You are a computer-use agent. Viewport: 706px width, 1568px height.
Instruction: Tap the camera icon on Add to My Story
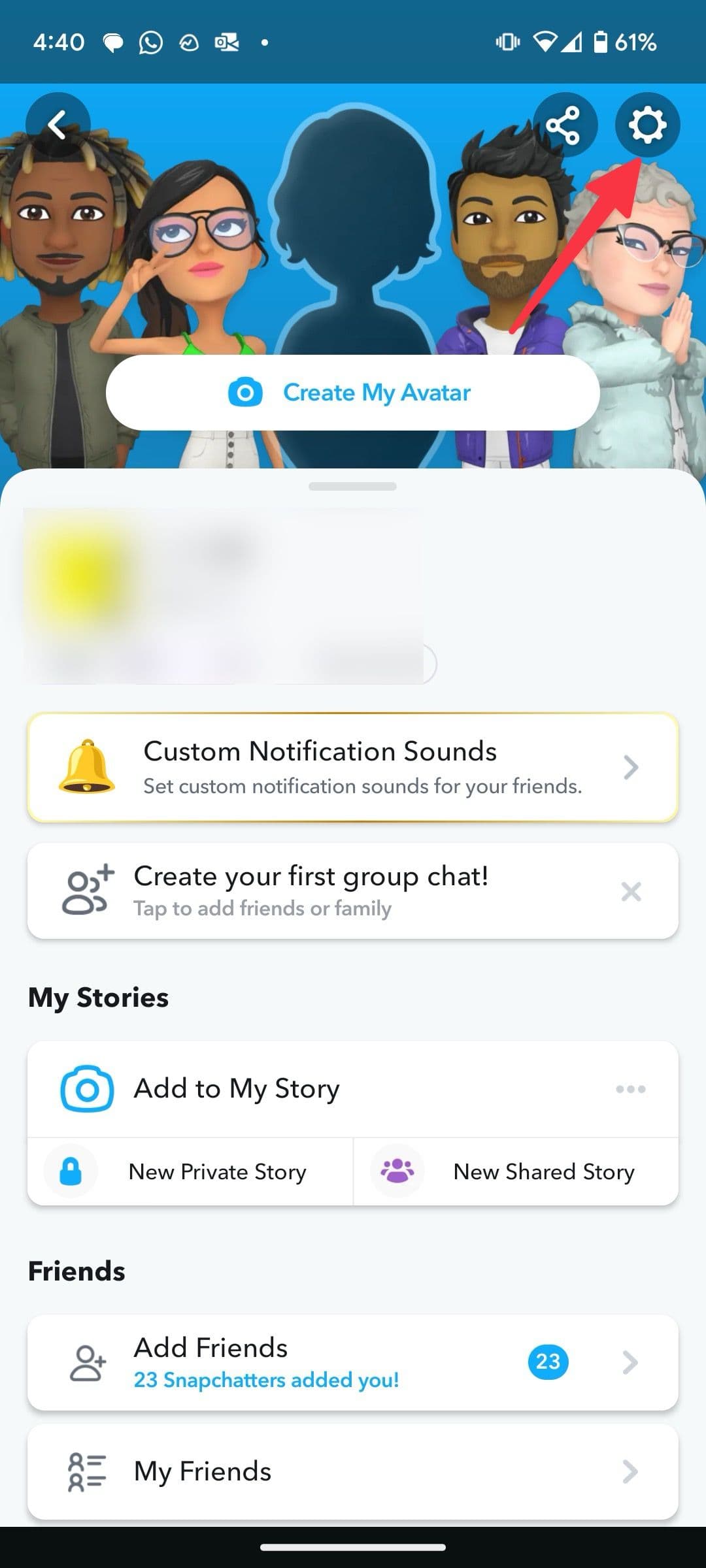(x=85, y=1088)
